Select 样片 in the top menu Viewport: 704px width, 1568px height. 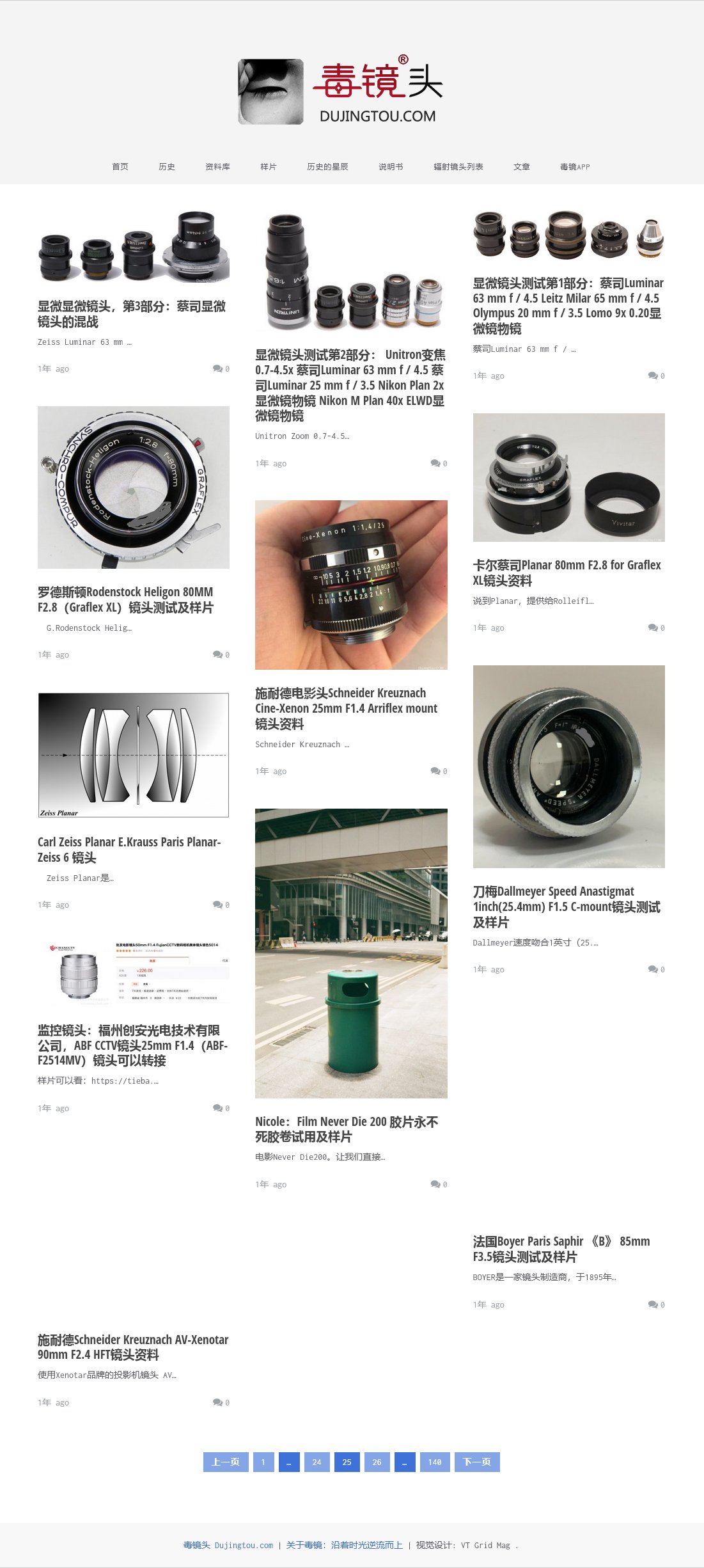coord(268,167)
